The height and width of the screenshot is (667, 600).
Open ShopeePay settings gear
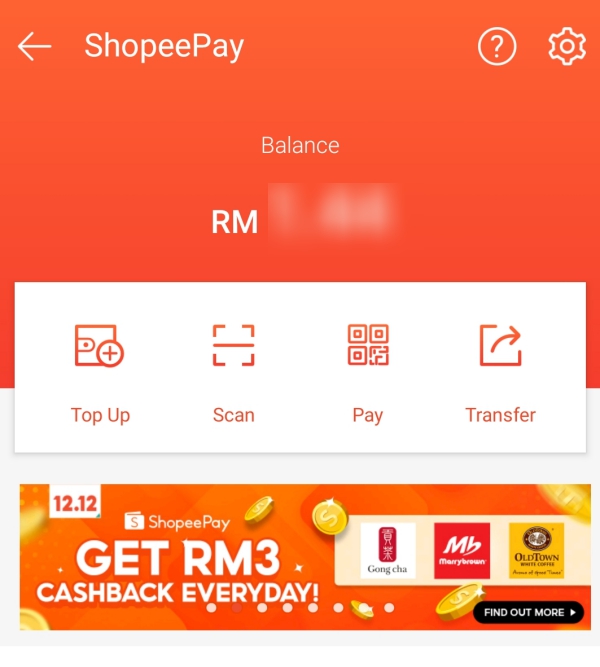click(x=567, y=46)
